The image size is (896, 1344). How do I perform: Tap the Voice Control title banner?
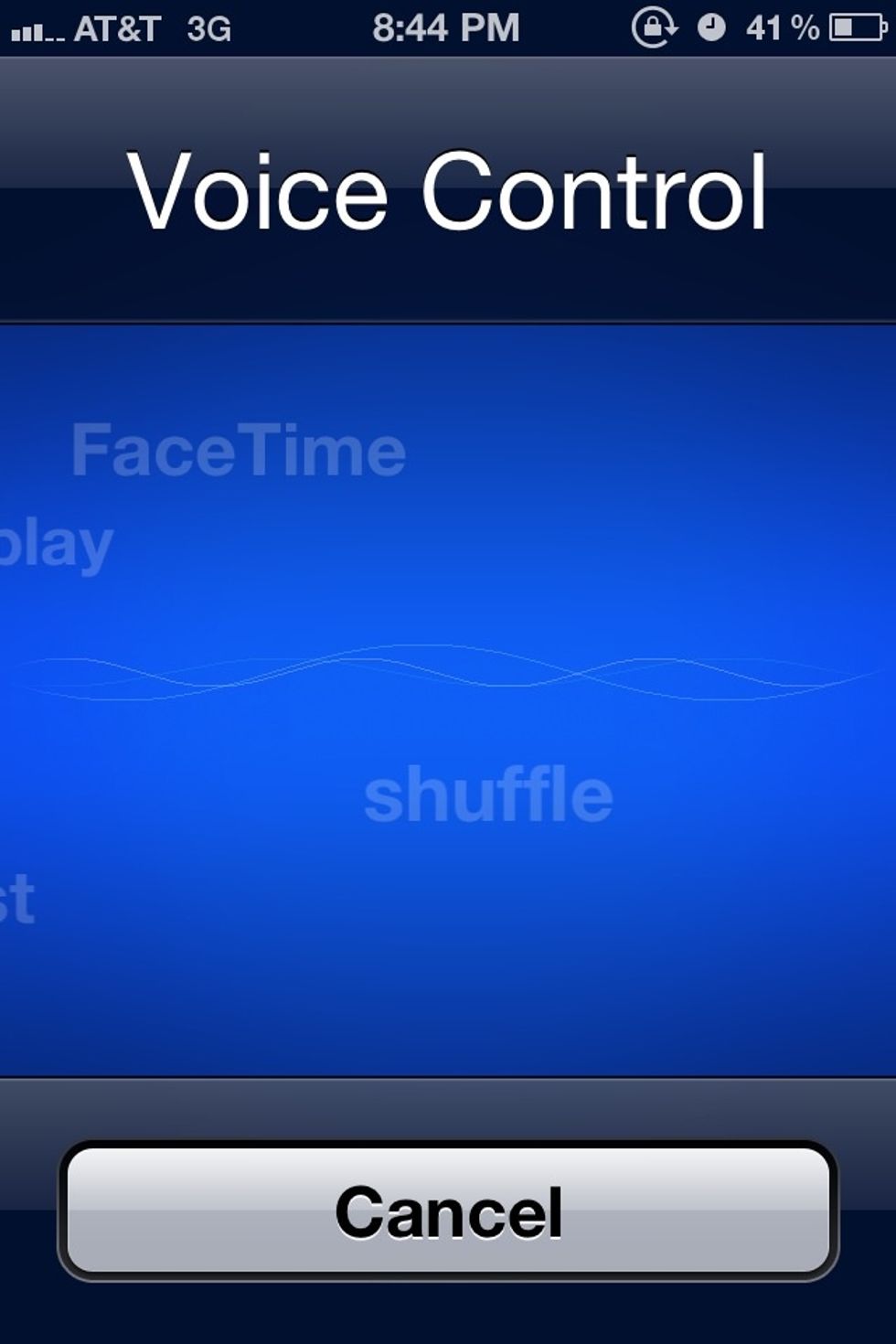pos(448,192)
